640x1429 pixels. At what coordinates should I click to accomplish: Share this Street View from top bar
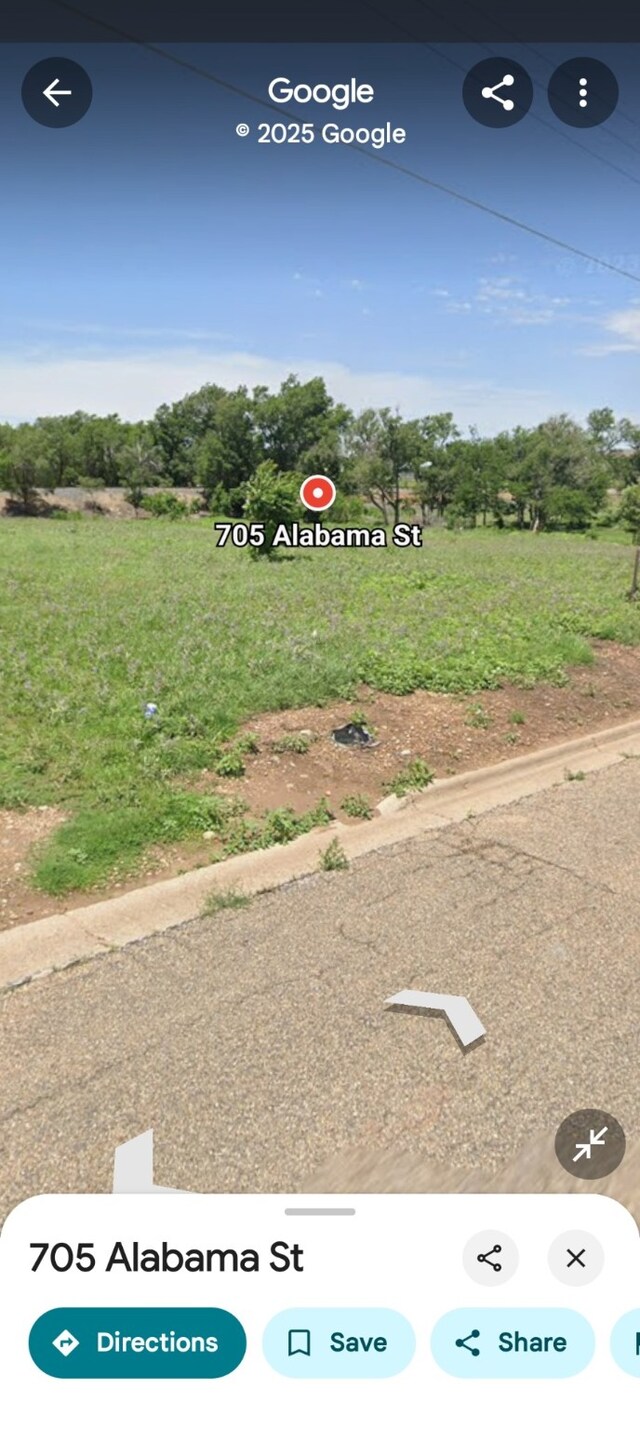[497, 93]
